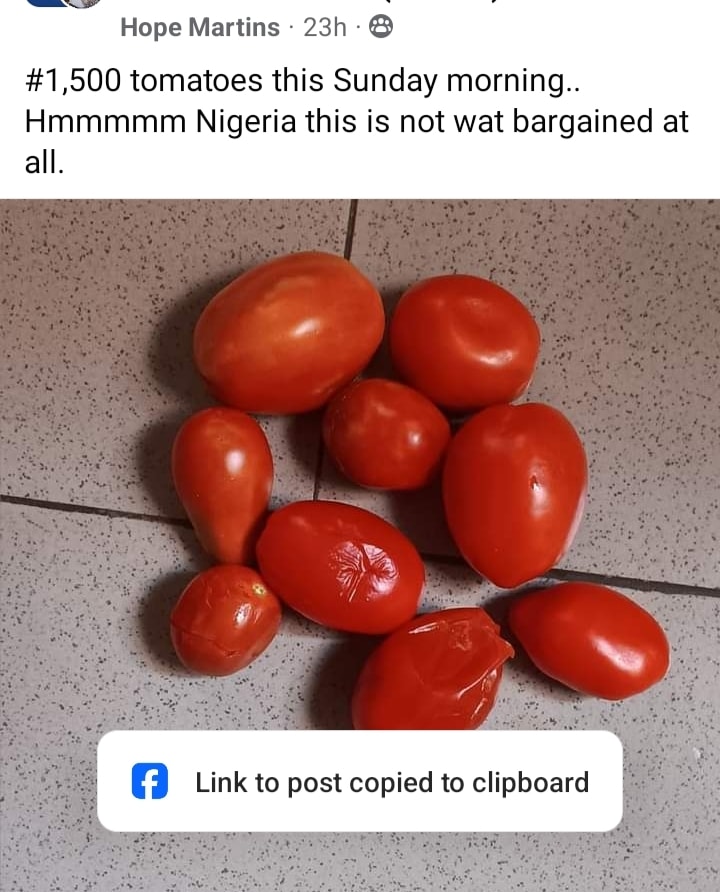720x892 pixels.
Task: Open Hope Martins' profile from the post author name
Action: click(199, 28)
